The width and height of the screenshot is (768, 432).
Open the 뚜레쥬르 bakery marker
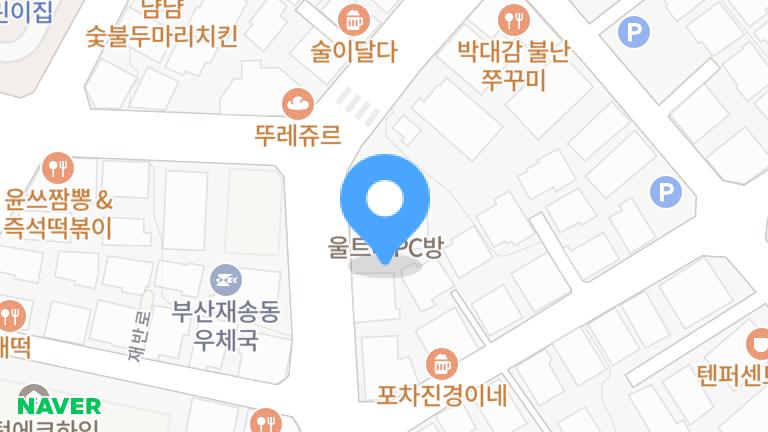(x=298, y=102)
